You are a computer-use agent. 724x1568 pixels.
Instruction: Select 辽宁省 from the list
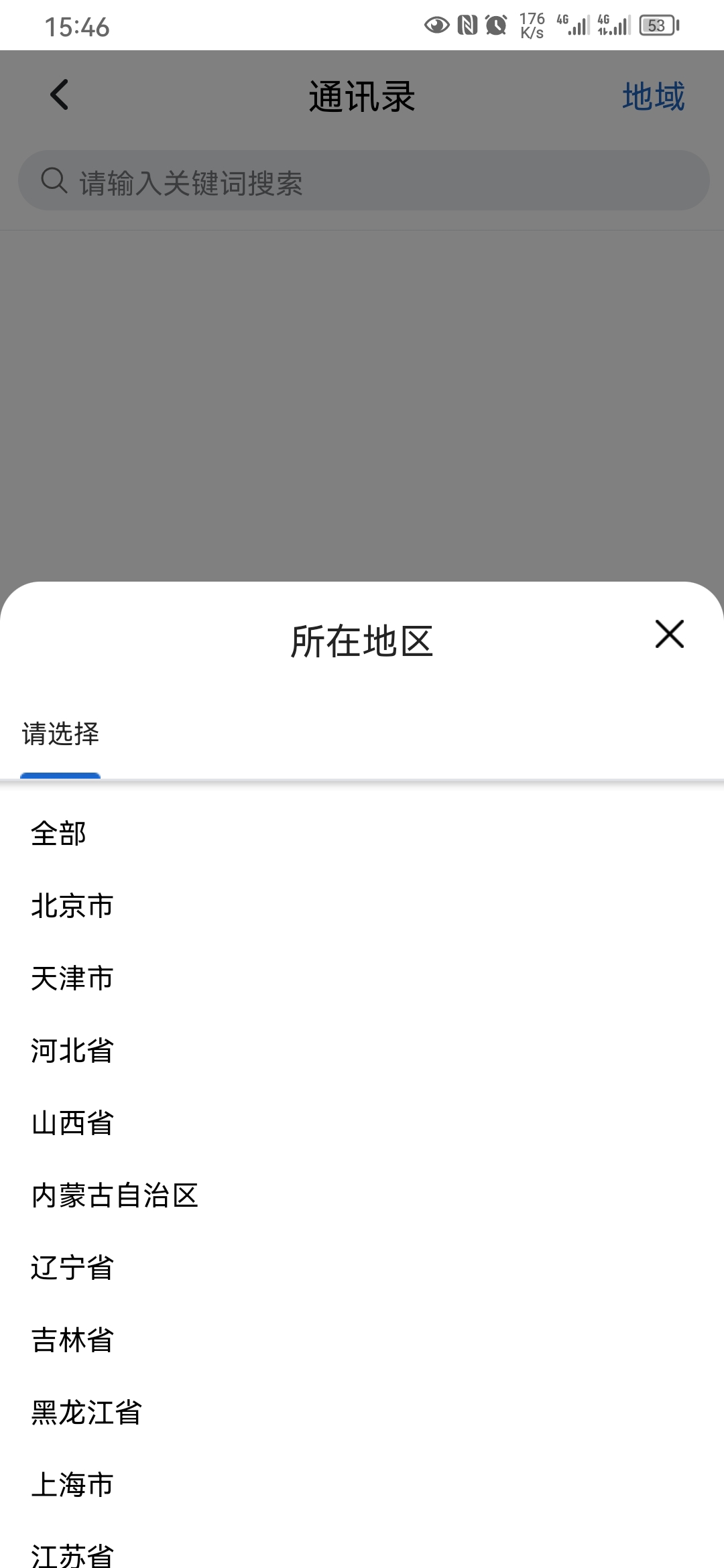pos(362,1268)
